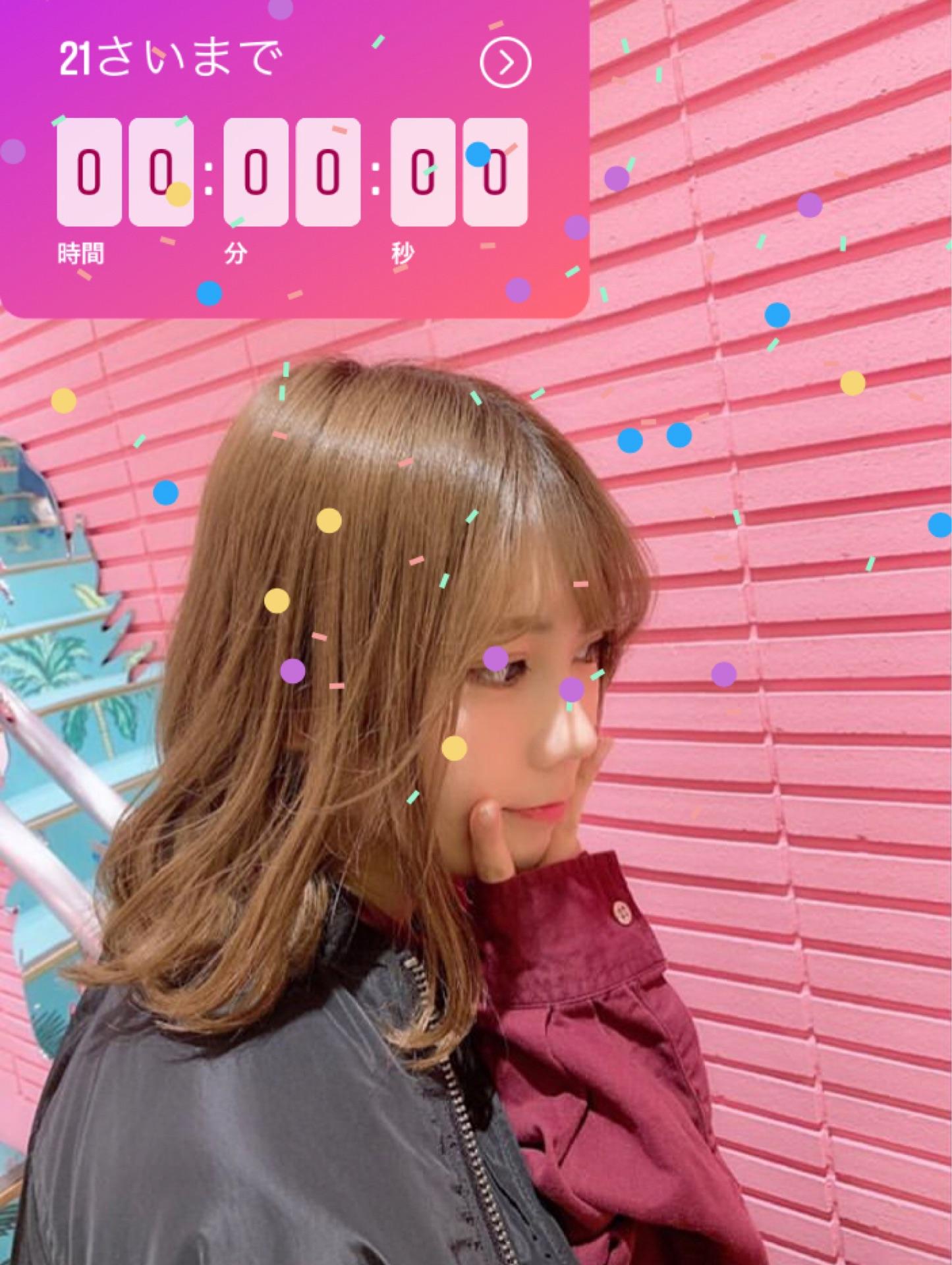The width and height of the screenshot is (952, 1265).
Task: Select the first minutes digit card
Action: 256,173
